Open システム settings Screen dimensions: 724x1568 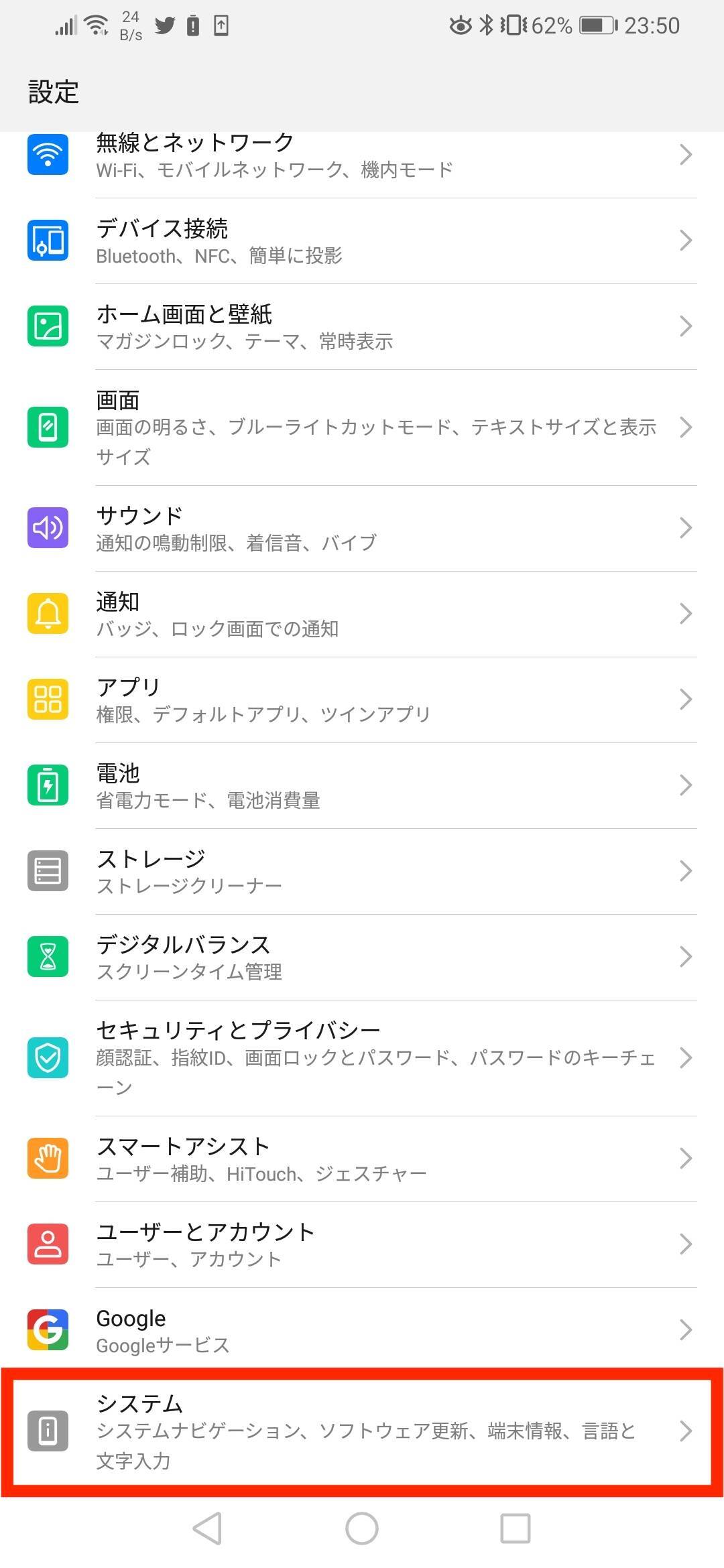click(362, 1431)
